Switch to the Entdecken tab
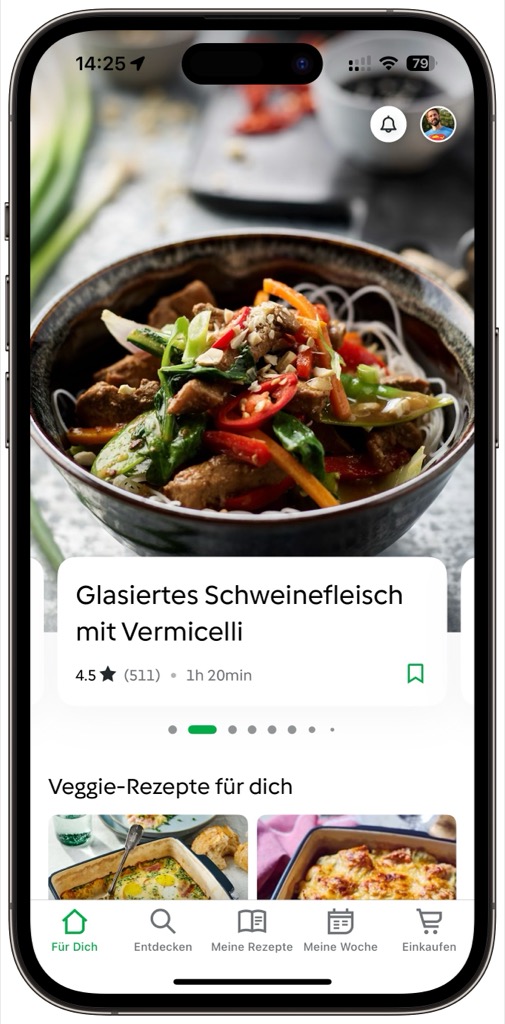The image size is (505, 1024). [x=163, y=931]
